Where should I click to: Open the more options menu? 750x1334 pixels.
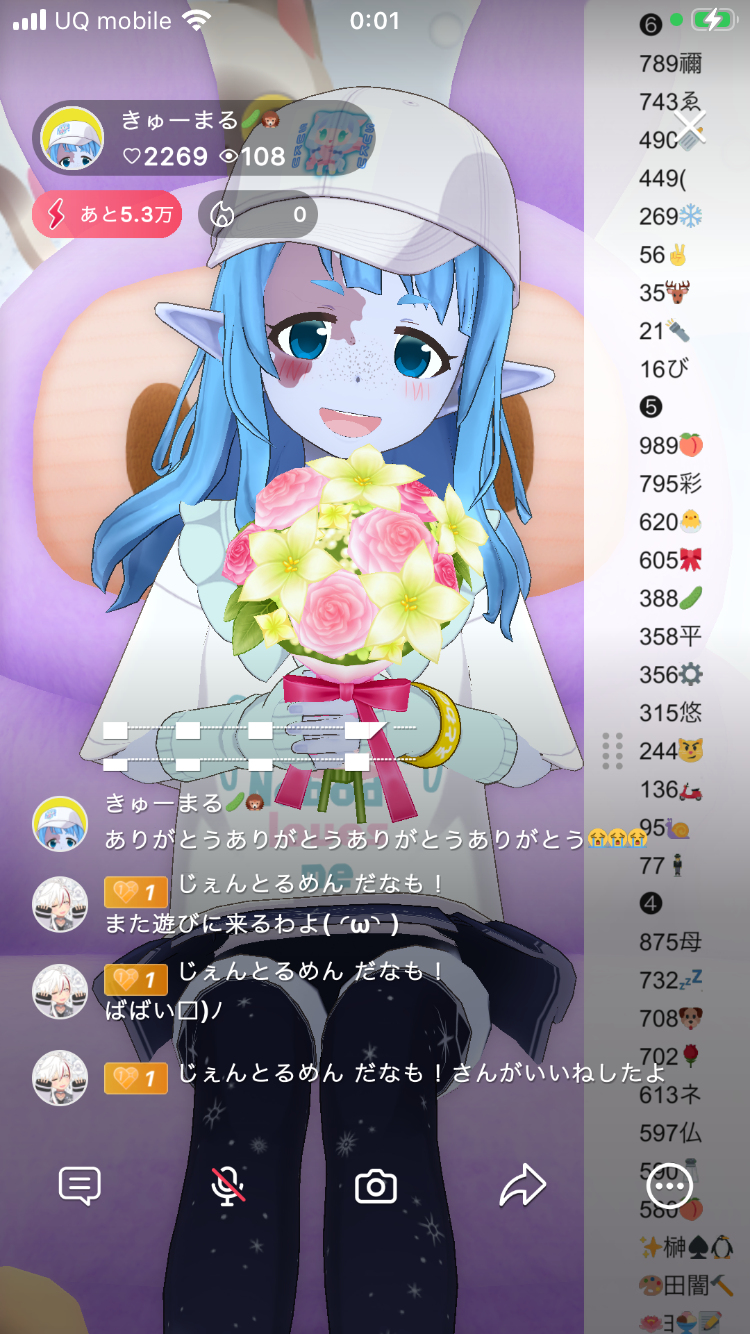pos(669,1186)
